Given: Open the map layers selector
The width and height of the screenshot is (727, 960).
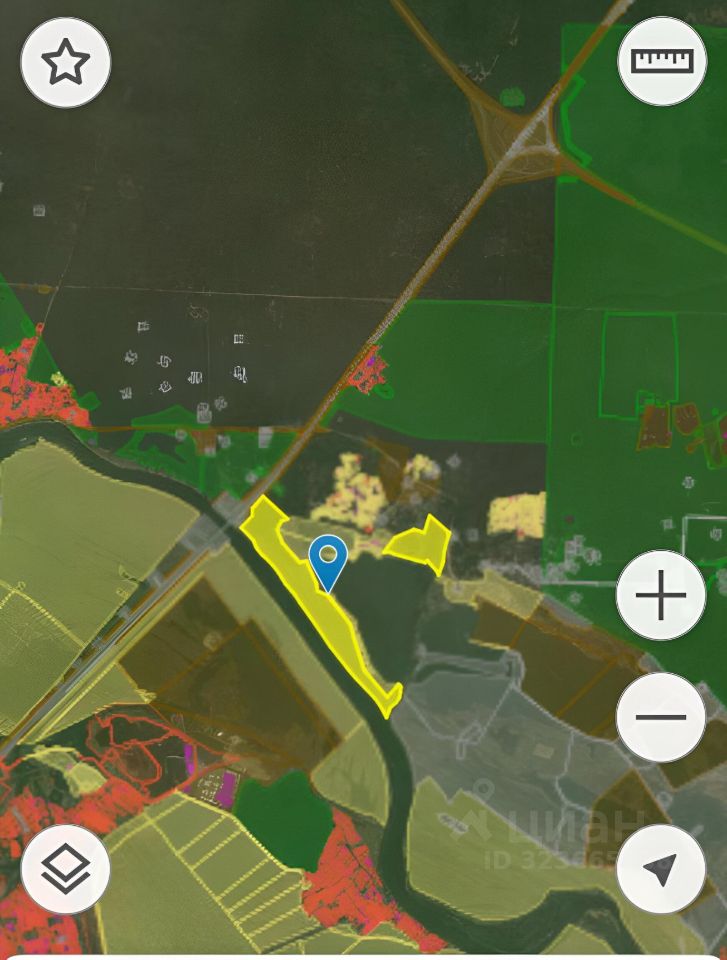Looking at the screenshot, I should (65, 868).
